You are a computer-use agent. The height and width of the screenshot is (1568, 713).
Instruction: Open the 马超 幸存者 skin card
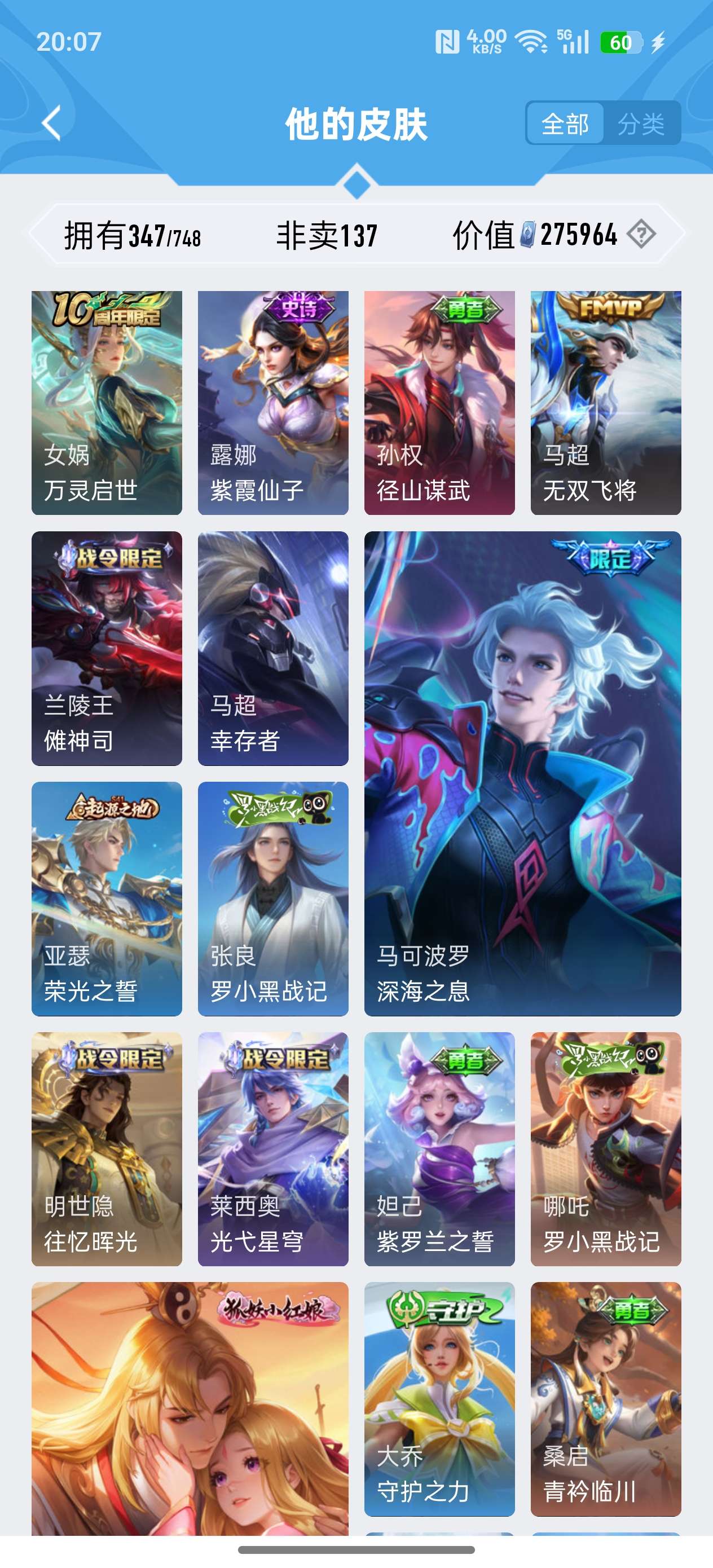tap(273, 648)
